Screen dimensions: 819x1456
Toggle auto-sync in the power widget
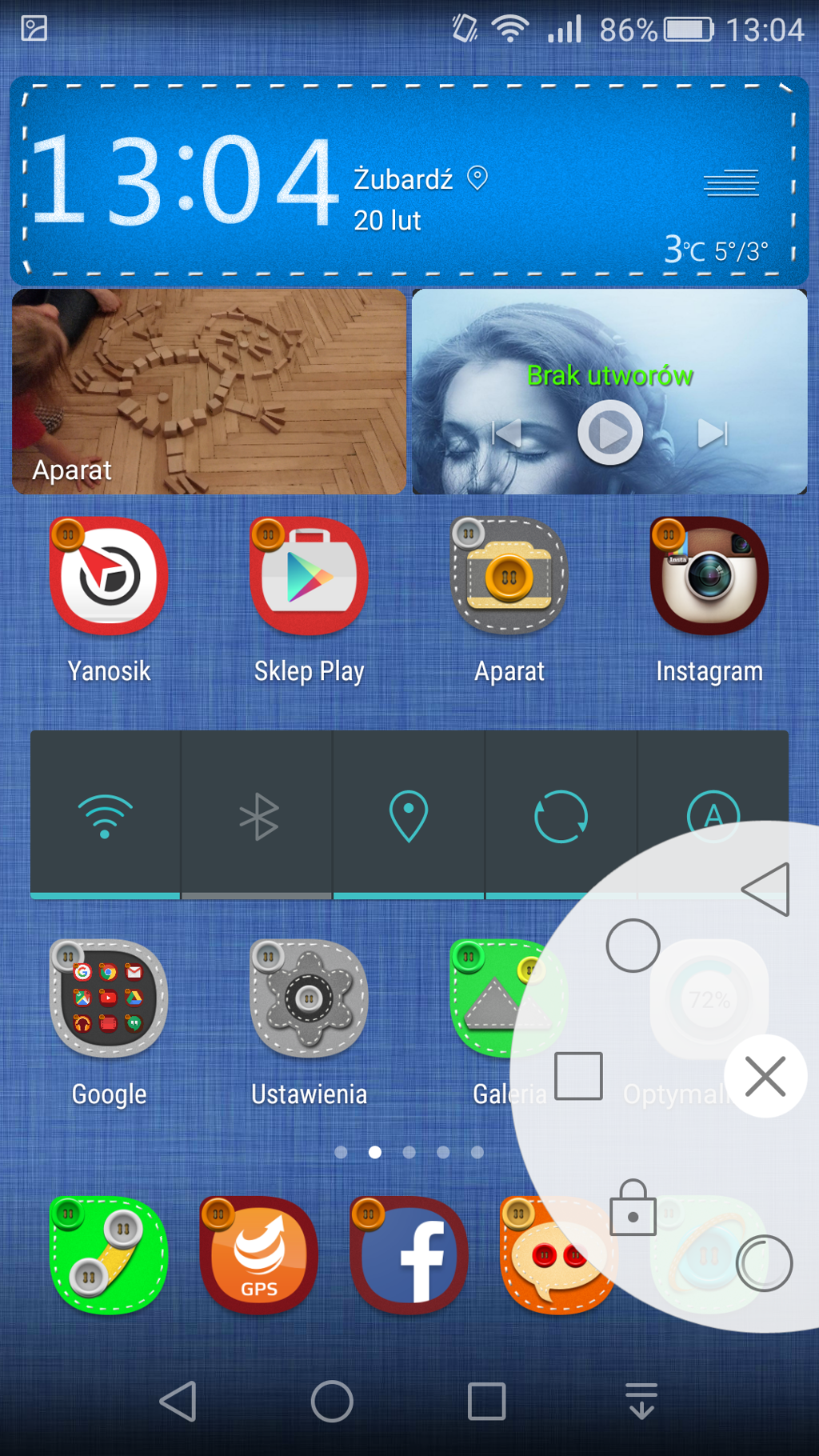pyautogui.click(x=561, y=816)
